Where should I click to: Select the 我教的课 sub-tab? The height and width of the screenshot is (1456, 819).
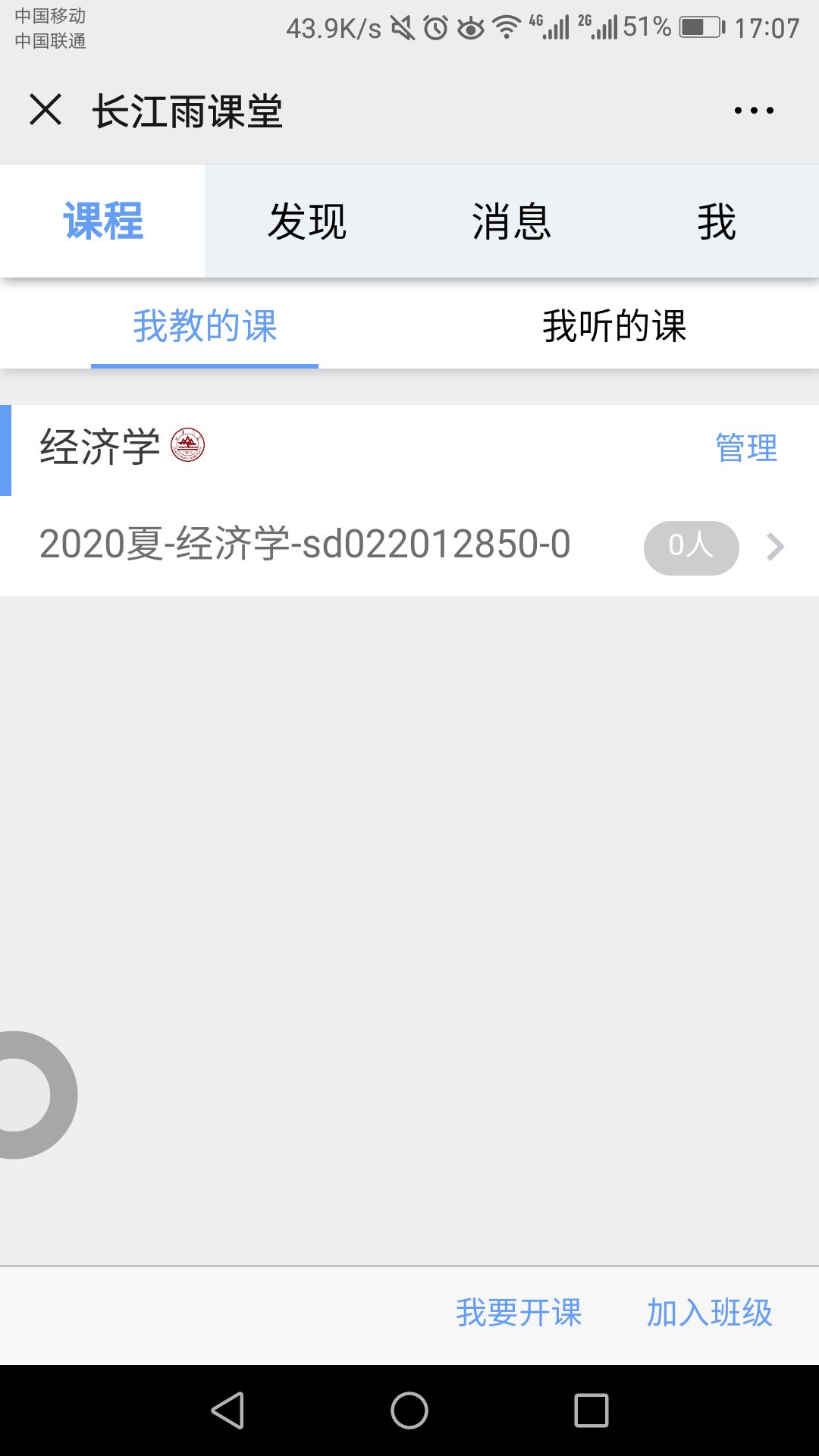(205, 326)
